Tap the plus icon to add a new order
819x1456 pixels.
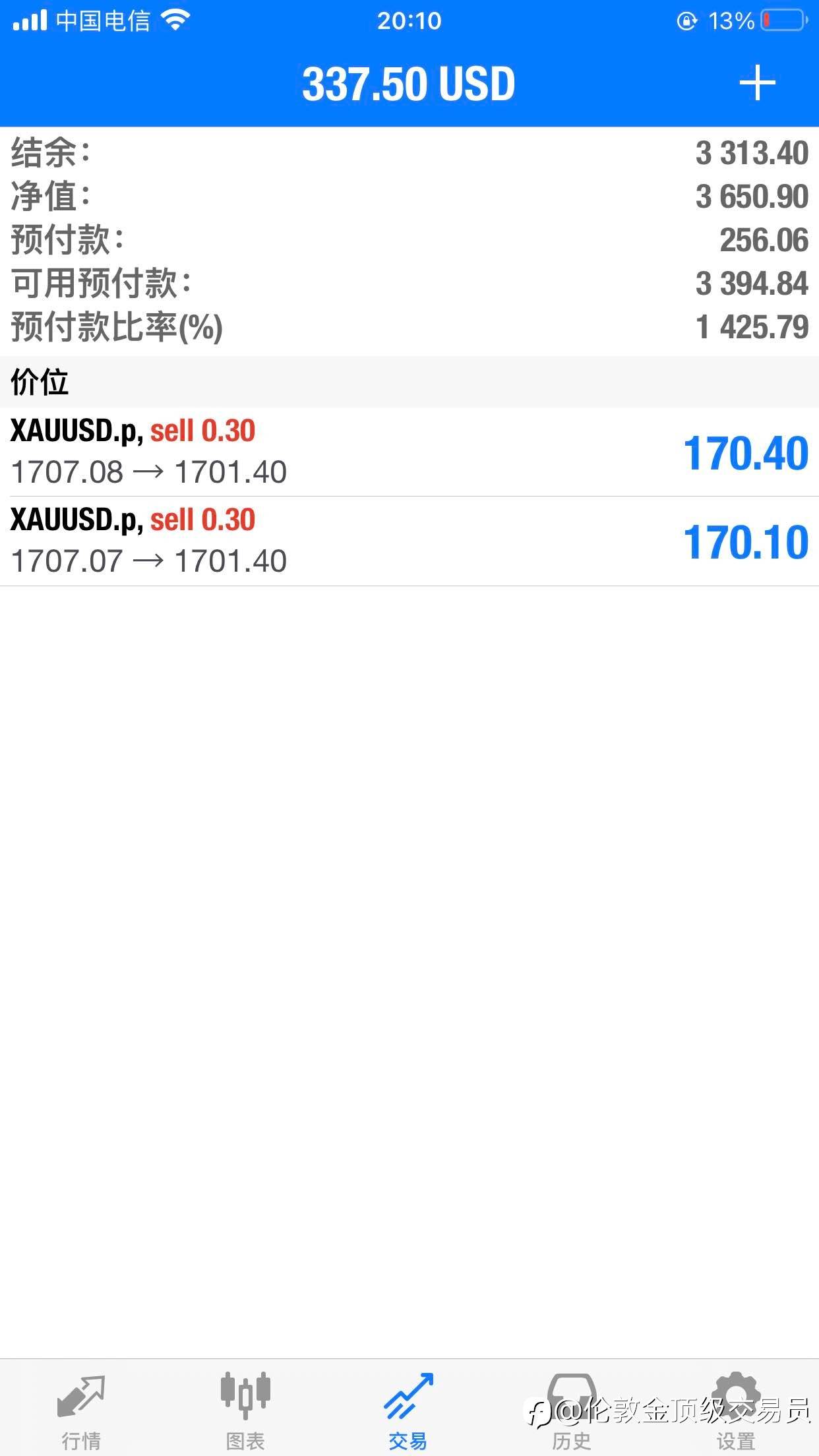coord(757,83)
